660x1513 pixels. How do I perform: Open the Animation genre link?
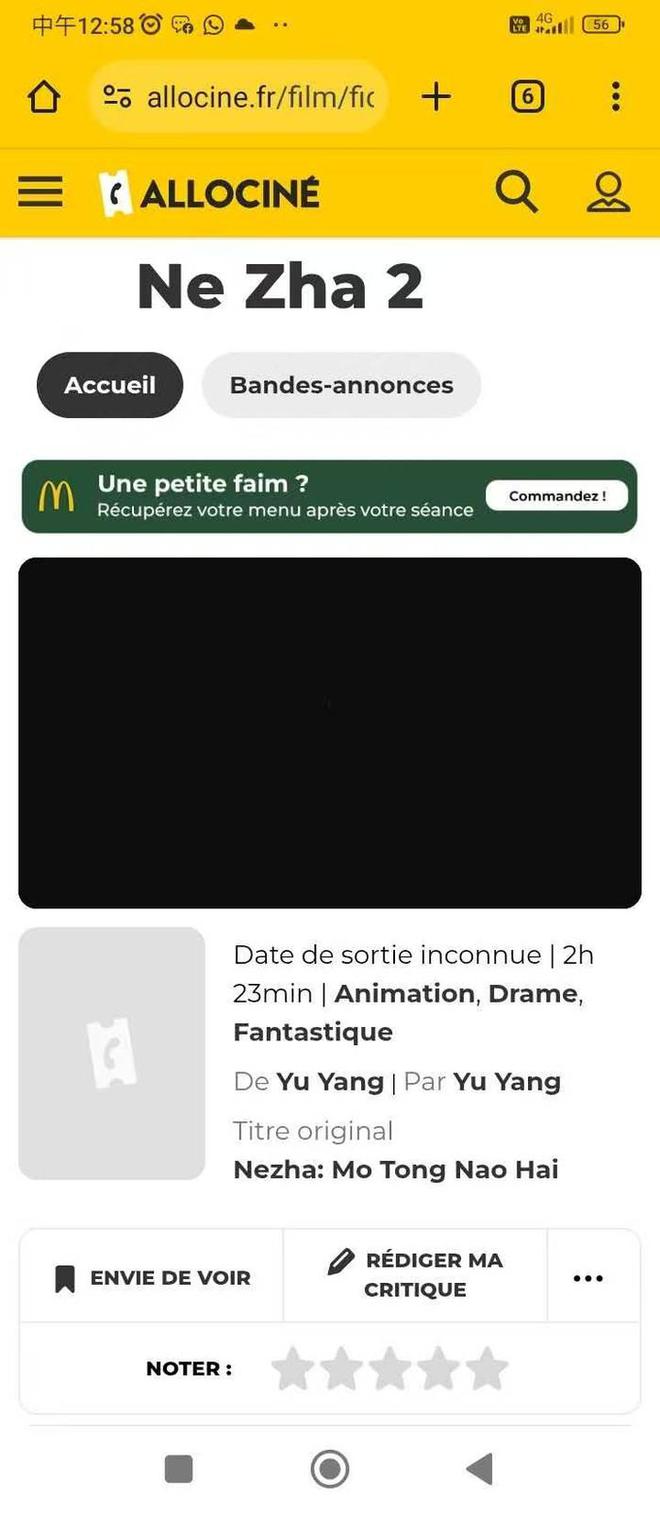coord(404,994)
